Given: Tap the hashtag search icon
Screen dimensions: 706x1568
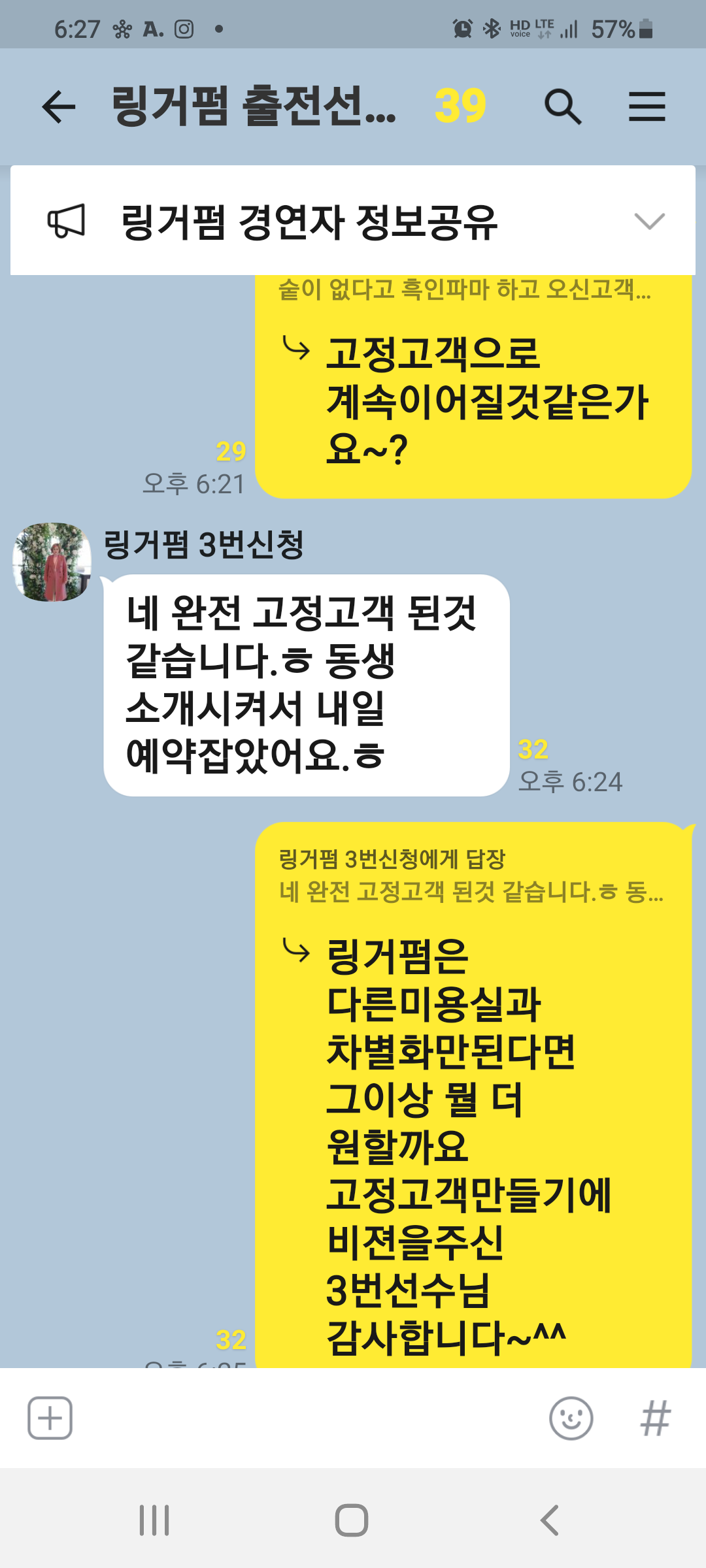Looking at the screenshot, I should (x=656, y=1418).
